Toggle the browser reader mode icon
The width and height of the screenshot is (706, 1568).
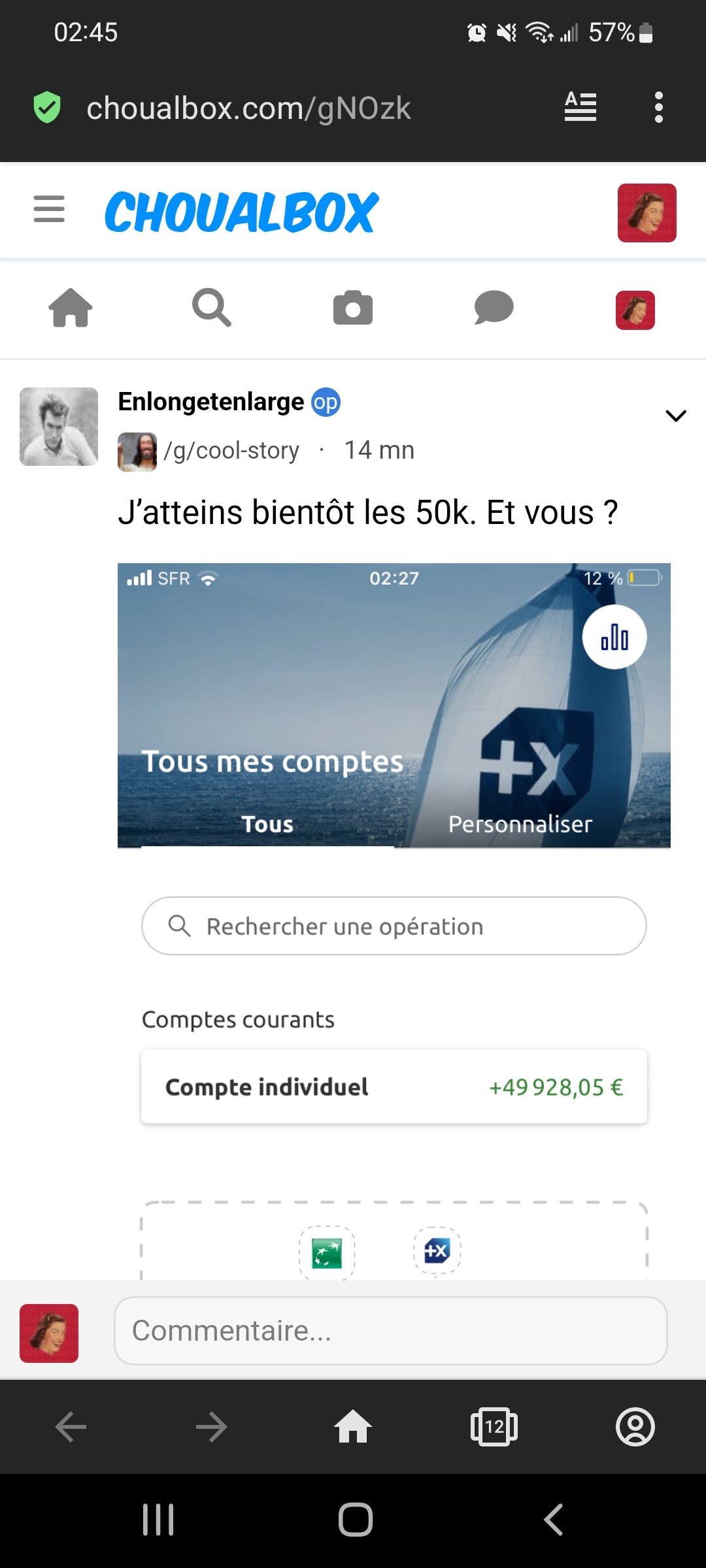(580, 107)
